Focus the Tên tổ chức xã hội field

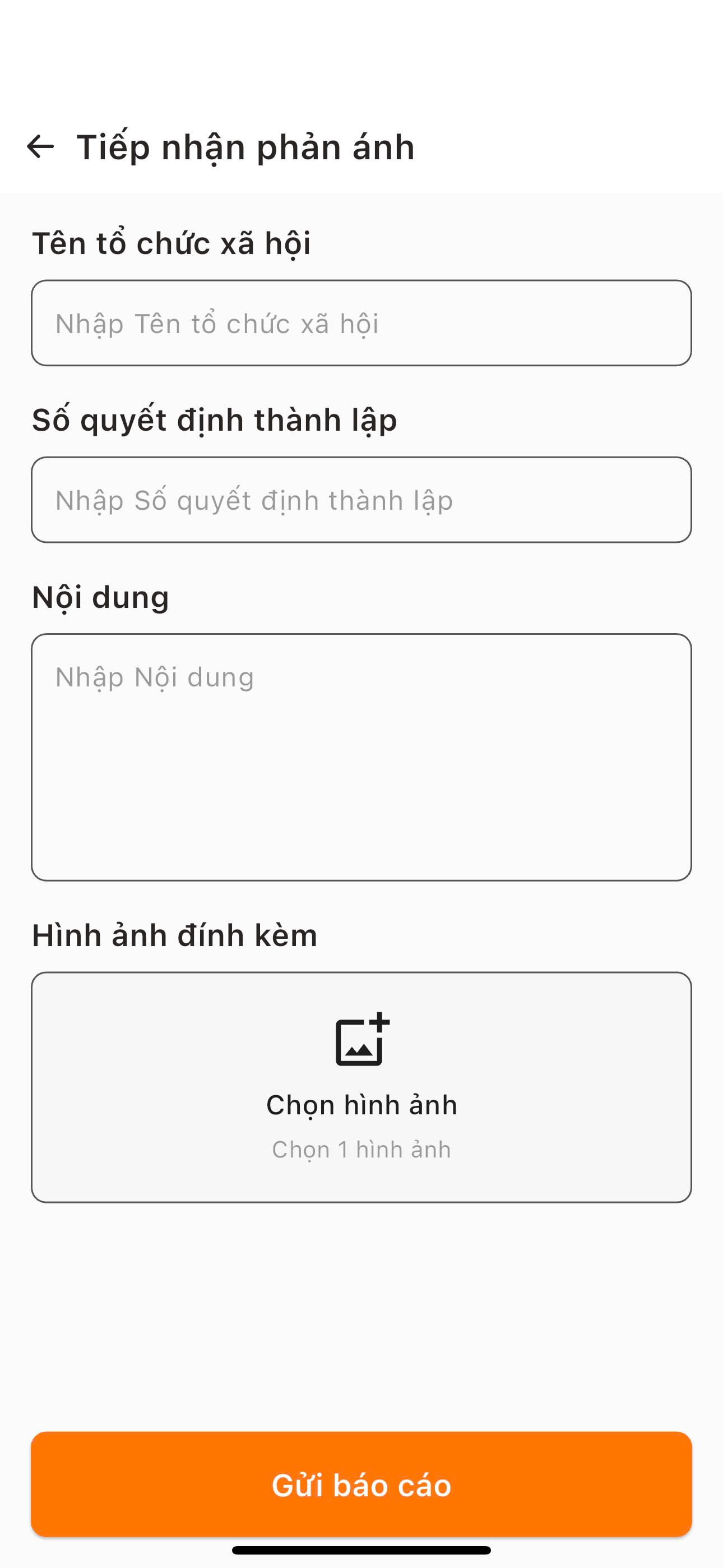(361, 323)
